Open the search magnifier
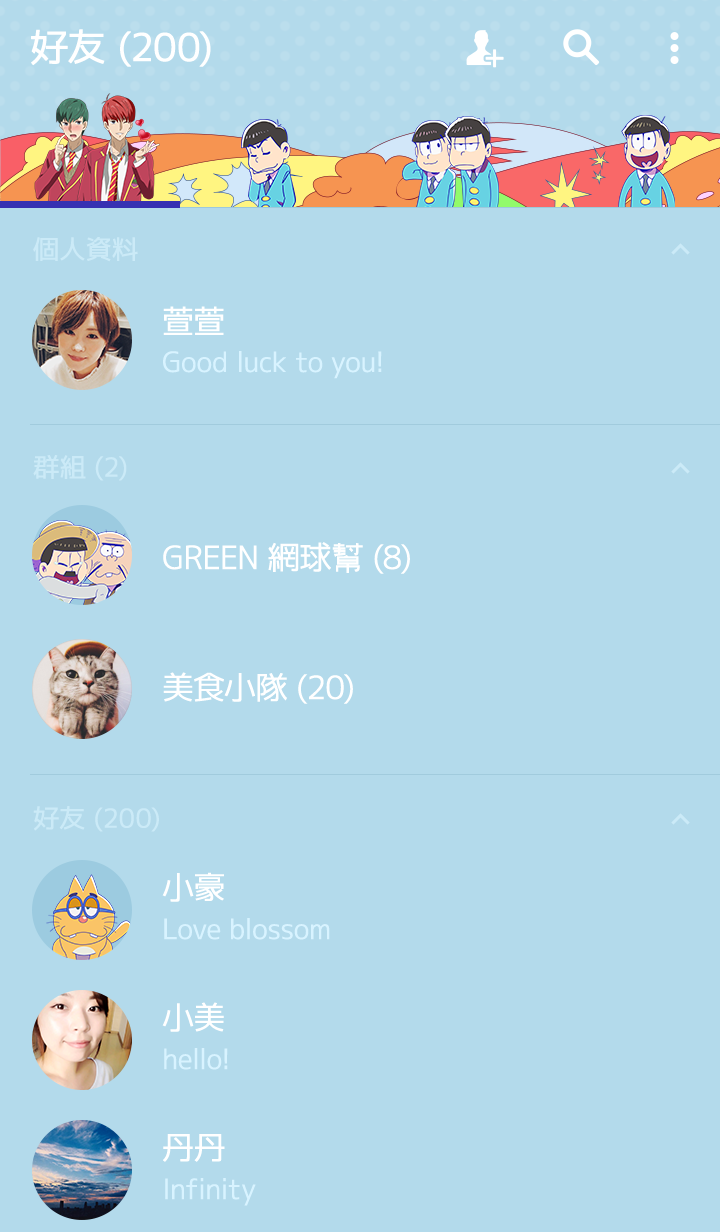Image resolution: width=720 pixels, height=1232 pixels. coord(580,48)
